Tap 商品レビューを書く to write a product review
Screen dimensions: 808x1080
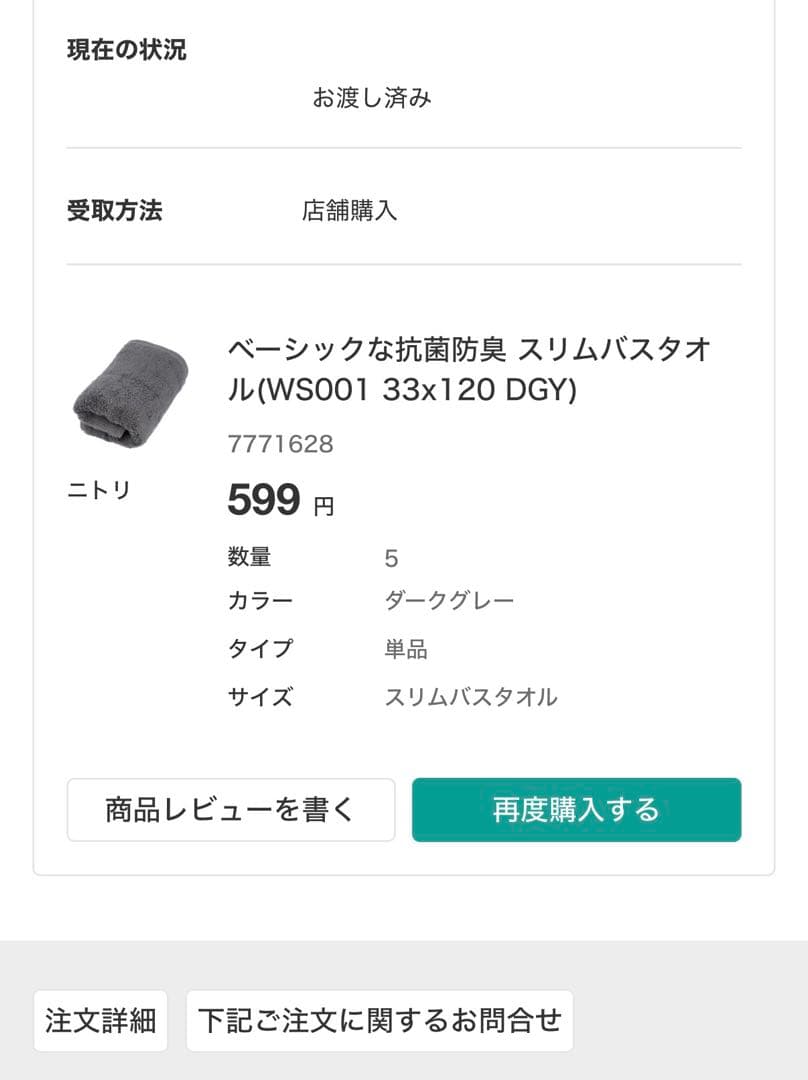pyautogui.click(x=231, y=810)
